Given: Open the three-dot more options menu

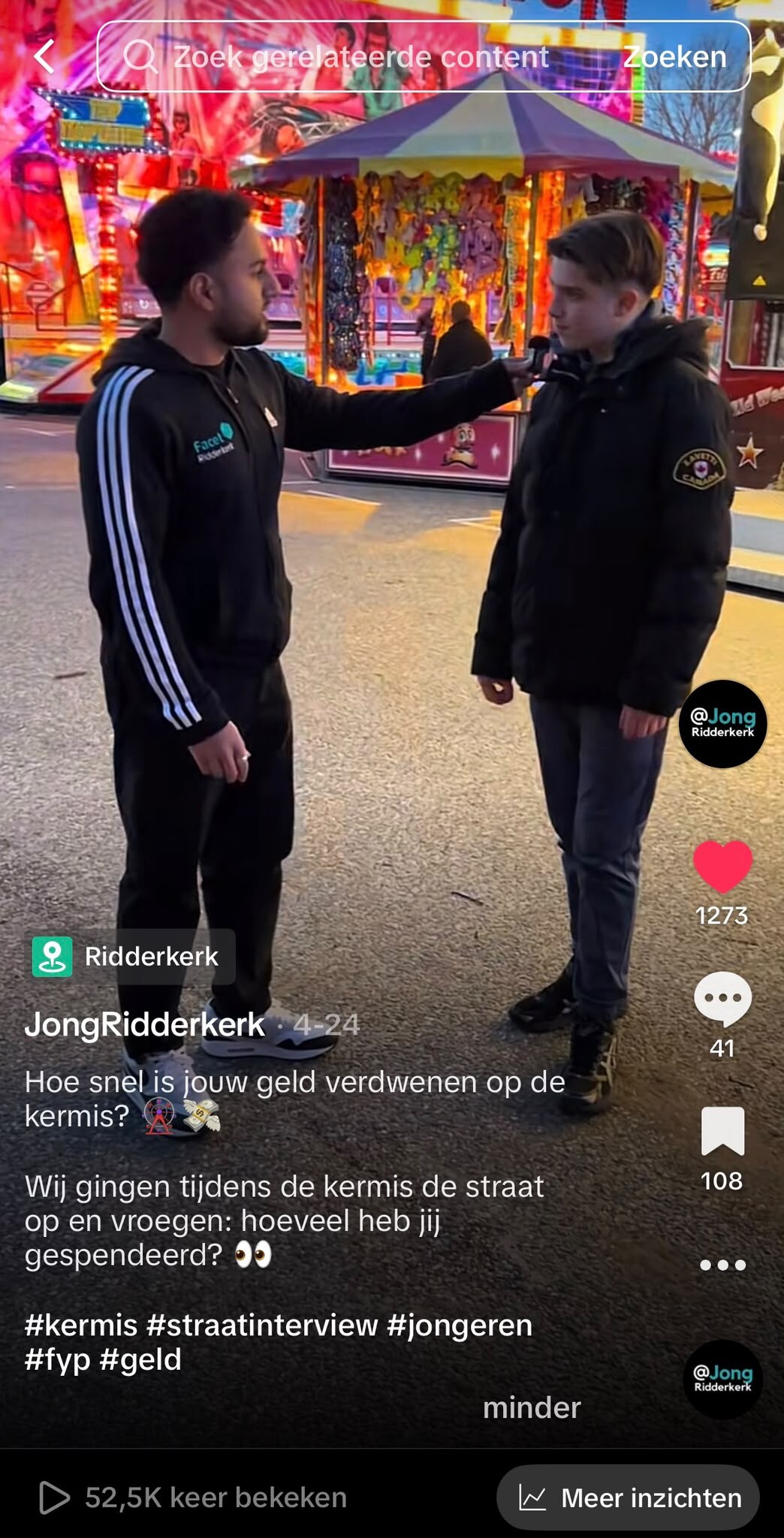Looking at the screenshot, I should click(x=722, y=1265).
